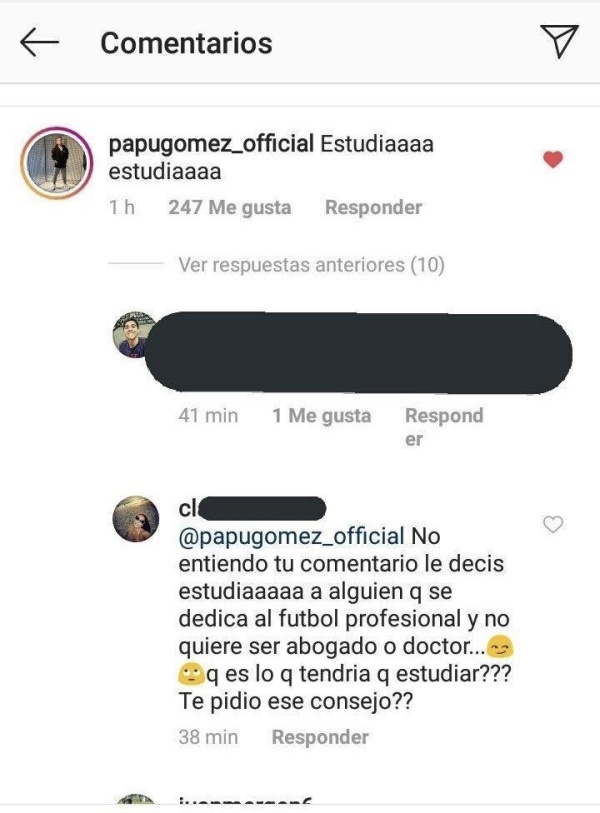Unlike papugomez_official's Estudiaaaa comment

click(x=552, y=160)
